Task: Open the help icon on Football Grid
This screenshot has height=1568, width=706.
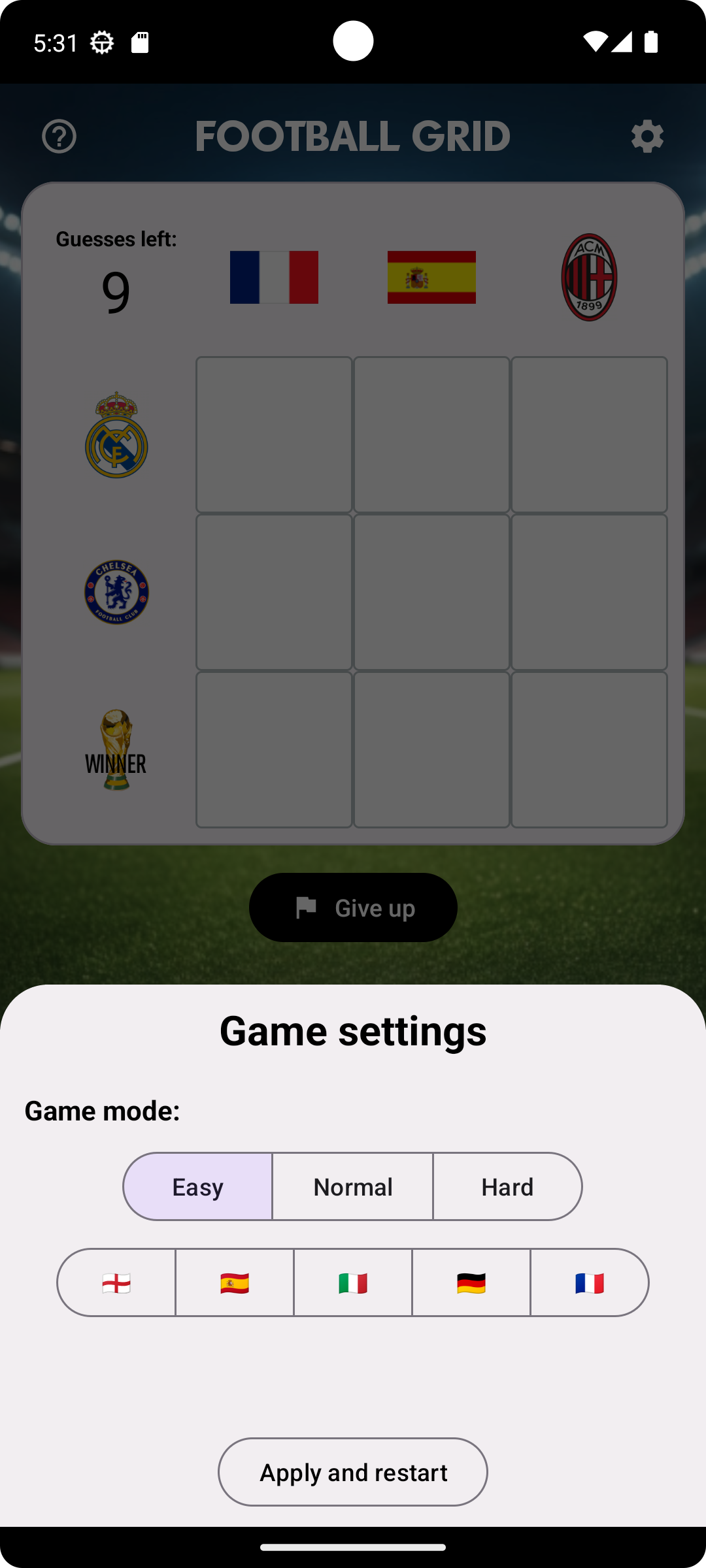Action: click(59, 137)
